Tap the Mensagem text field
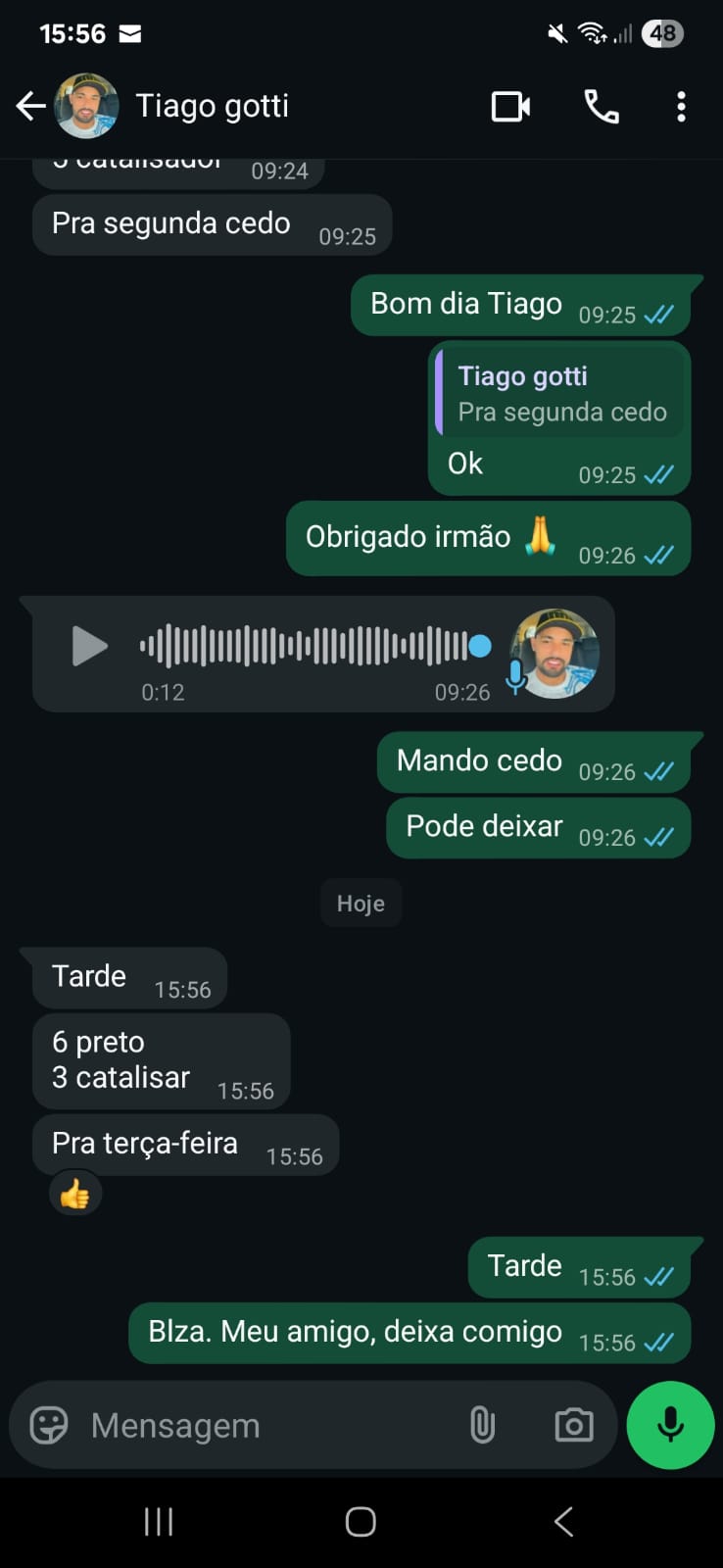This screenshot has height=1568, width=723. 265,1425
